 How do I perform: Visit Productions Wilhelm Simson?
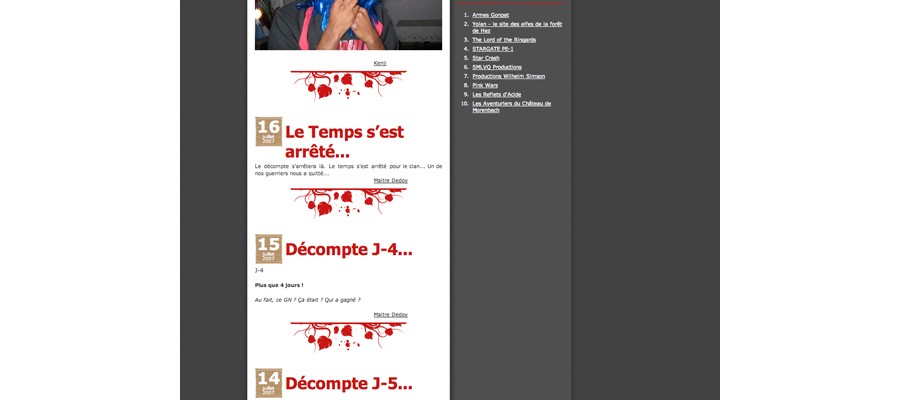point(510,76)
